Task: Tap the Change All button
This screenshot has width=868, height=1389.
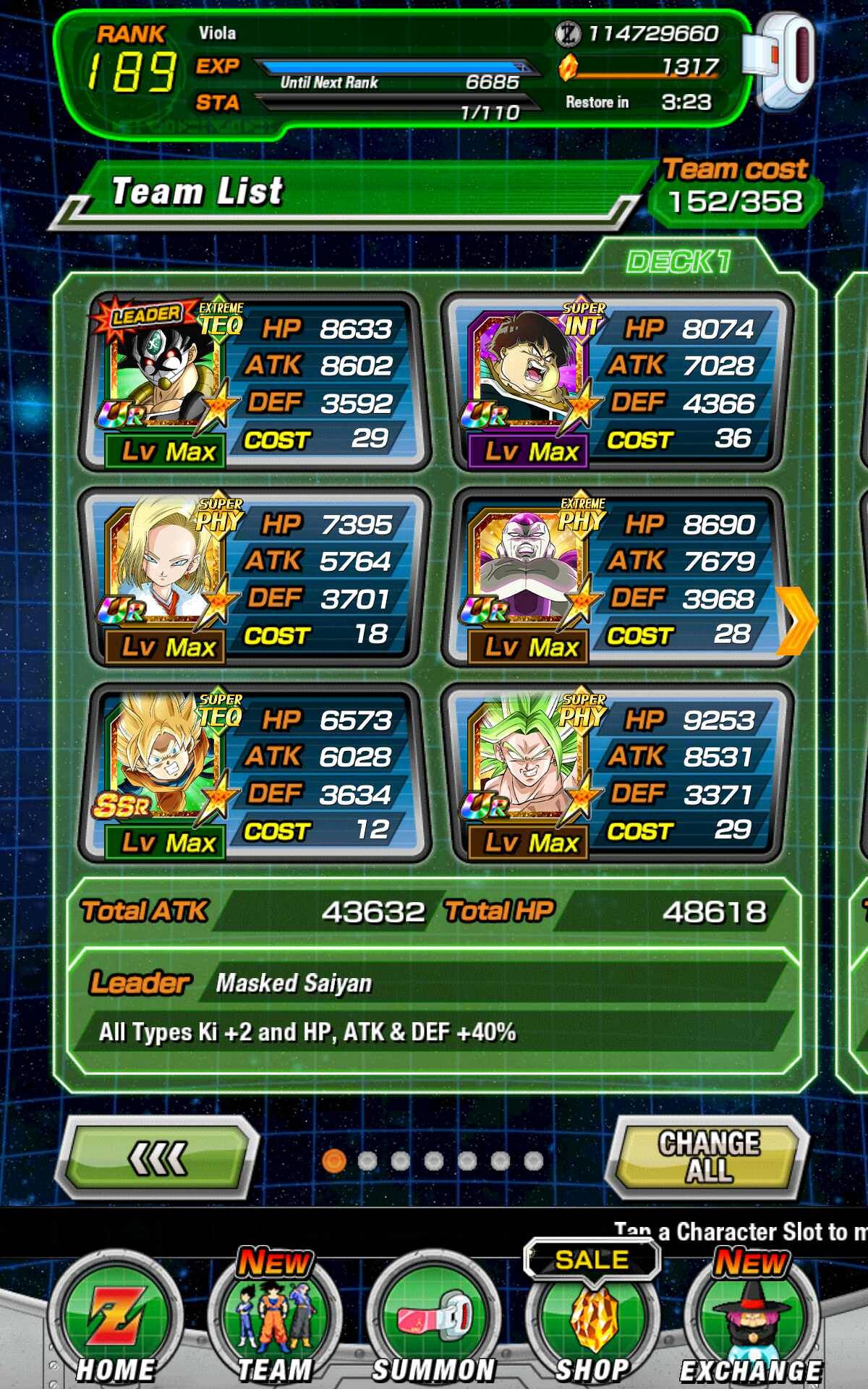Action: pyautogui.click(x=709, y=1157)
